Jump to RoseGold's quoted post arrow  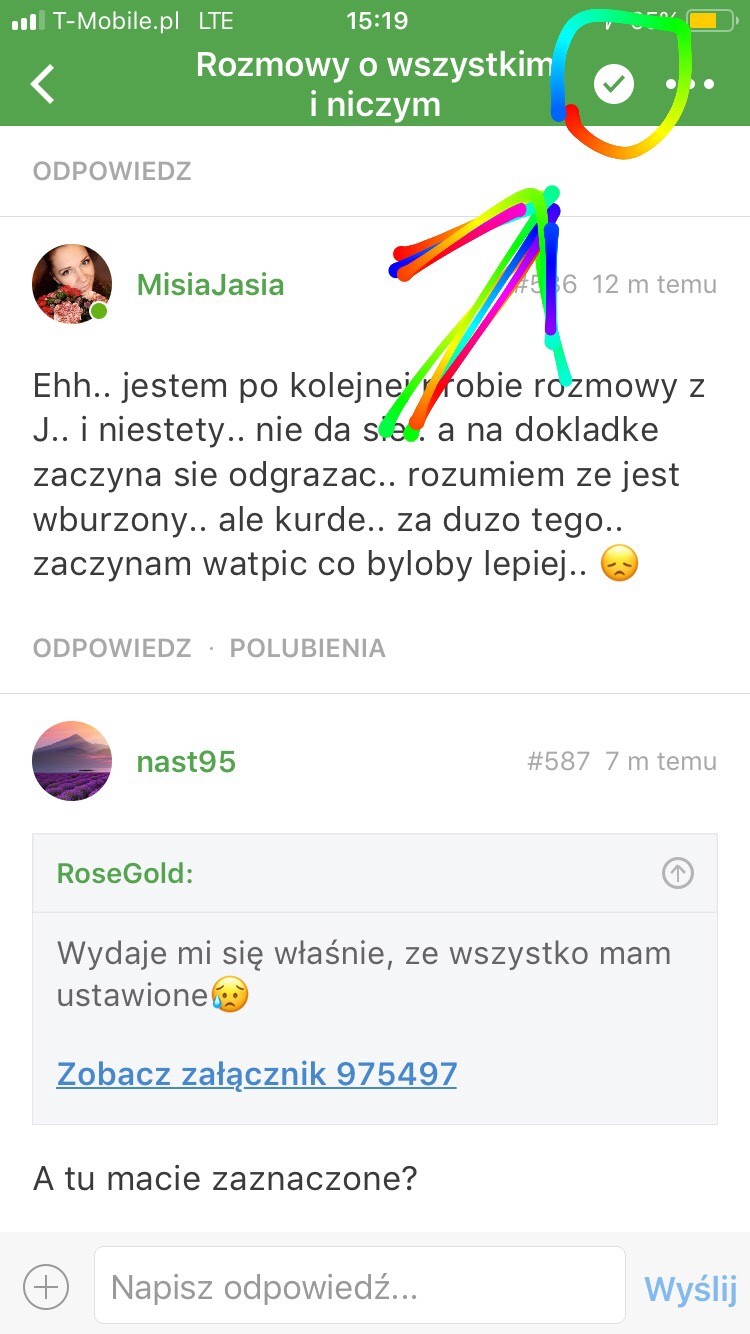pos(678,874)
